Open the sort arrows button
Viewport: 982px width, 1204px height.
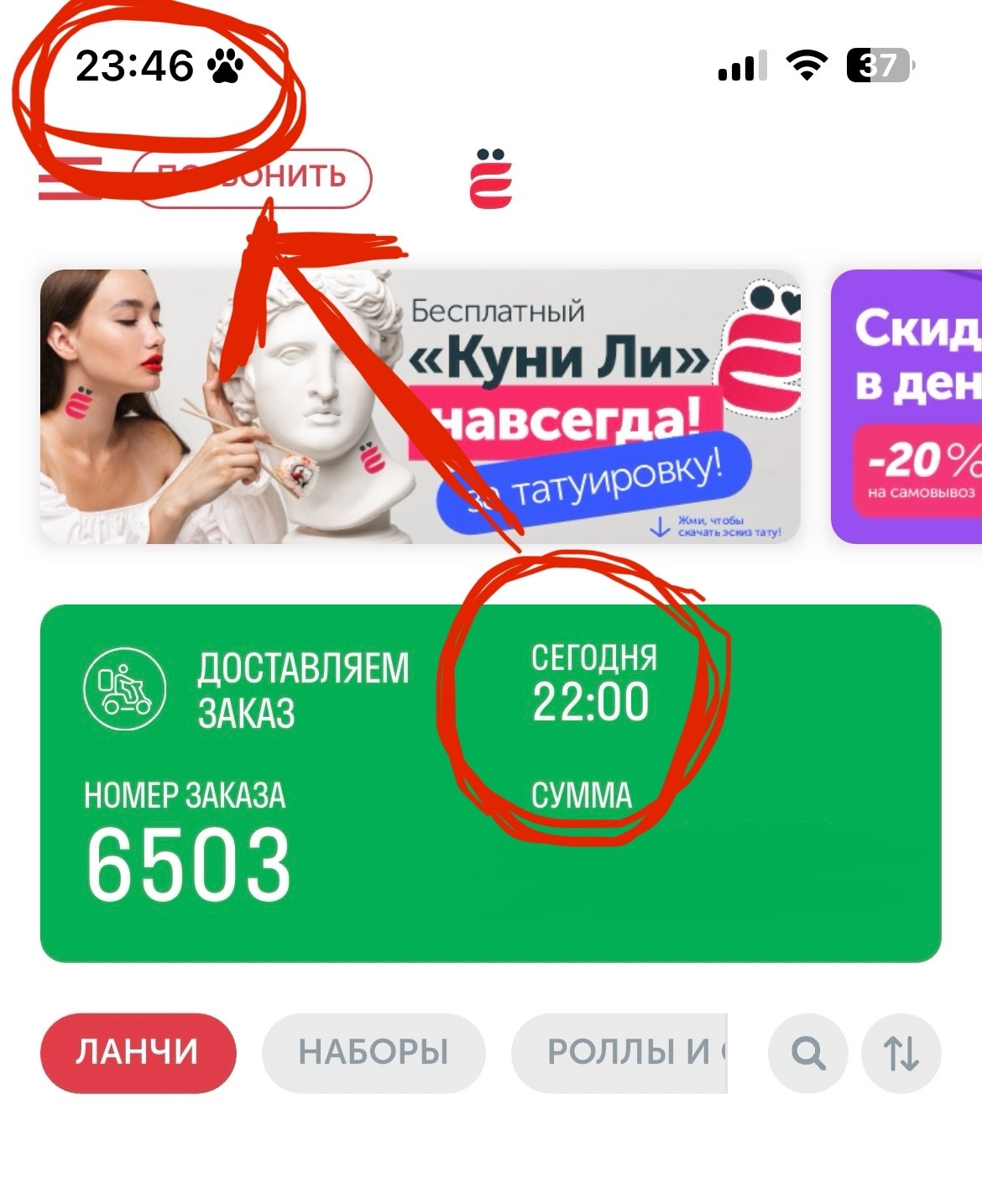pos(901,1052)
